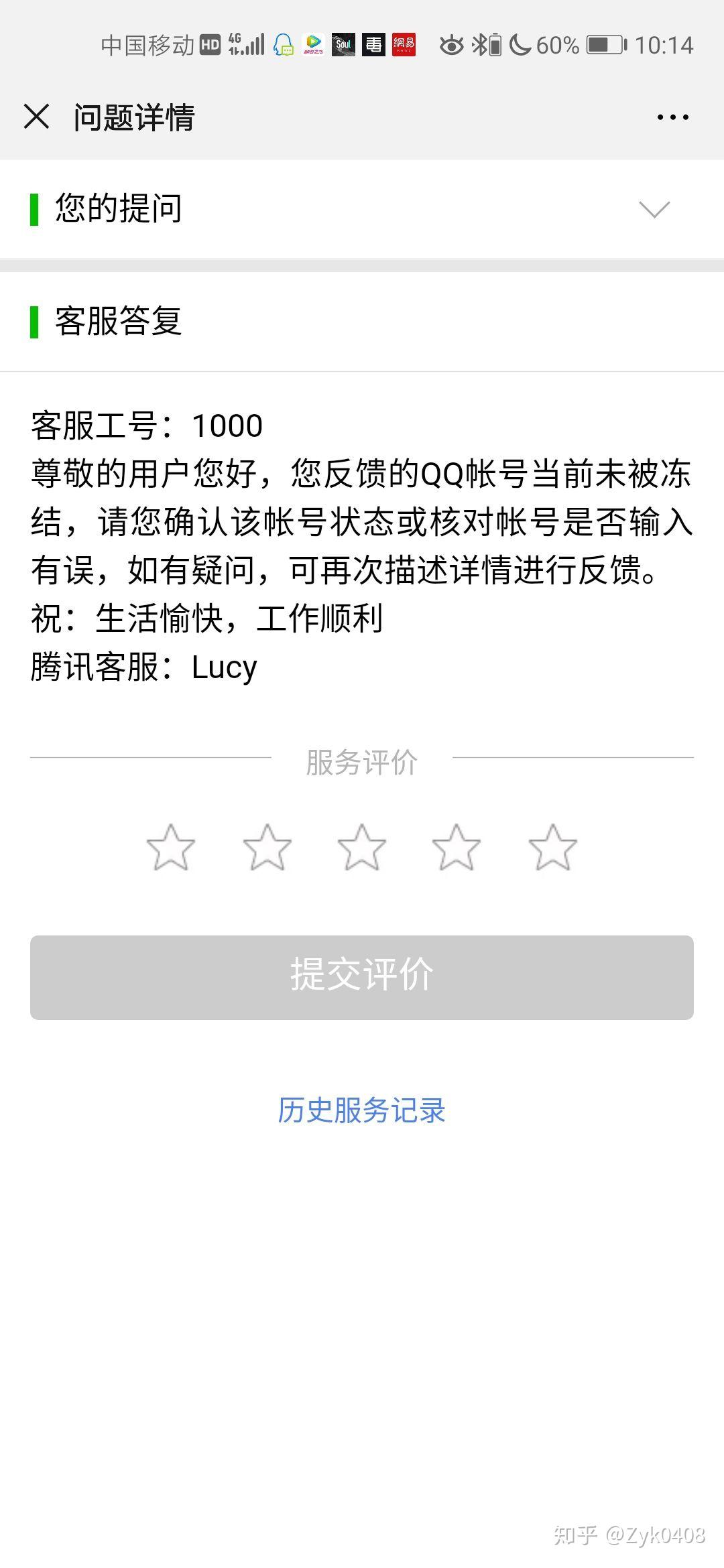The height and width of the screenshot is (1568, 724).
Task: Close the 问题详情 page
Action: [x=36, y=117]
